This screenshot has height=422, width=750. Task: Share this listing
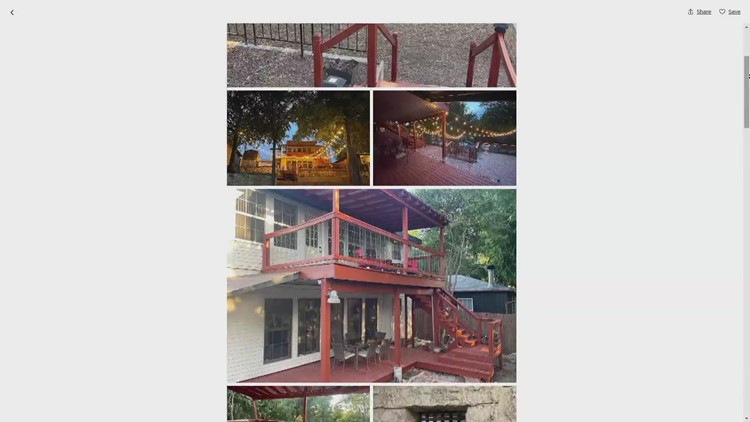click(x=699, y=12)
